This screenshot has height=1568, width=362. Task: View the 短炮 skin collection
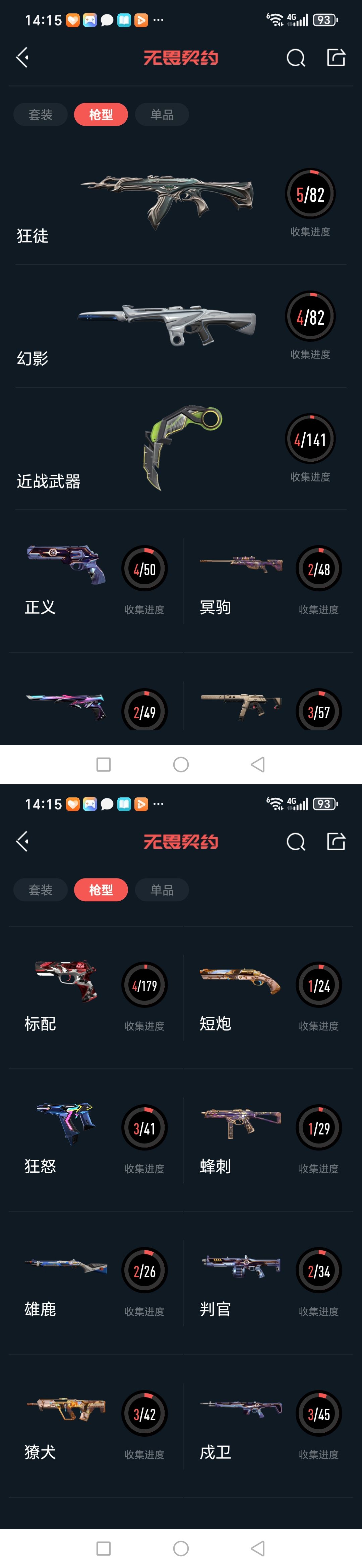(268, 996)
